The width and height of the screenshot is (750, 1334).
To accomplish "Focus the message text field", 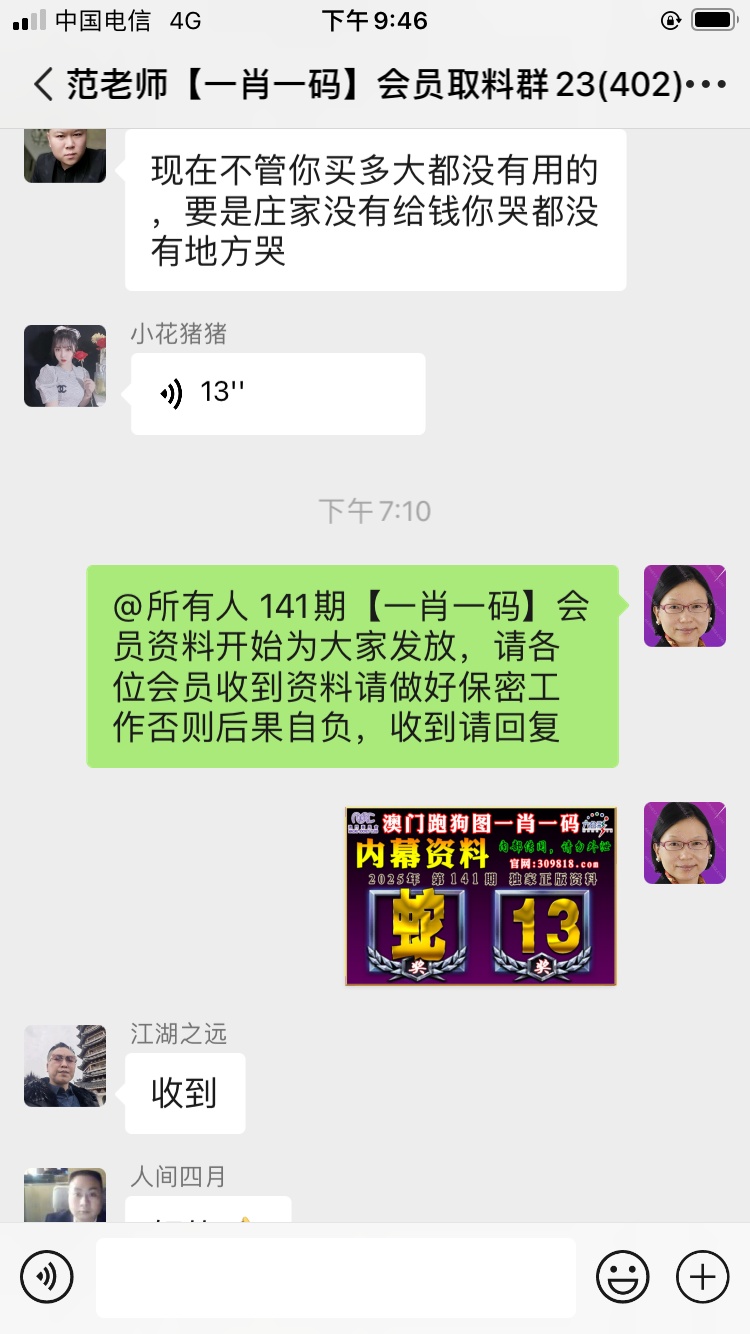I will tap(335, 1277).
